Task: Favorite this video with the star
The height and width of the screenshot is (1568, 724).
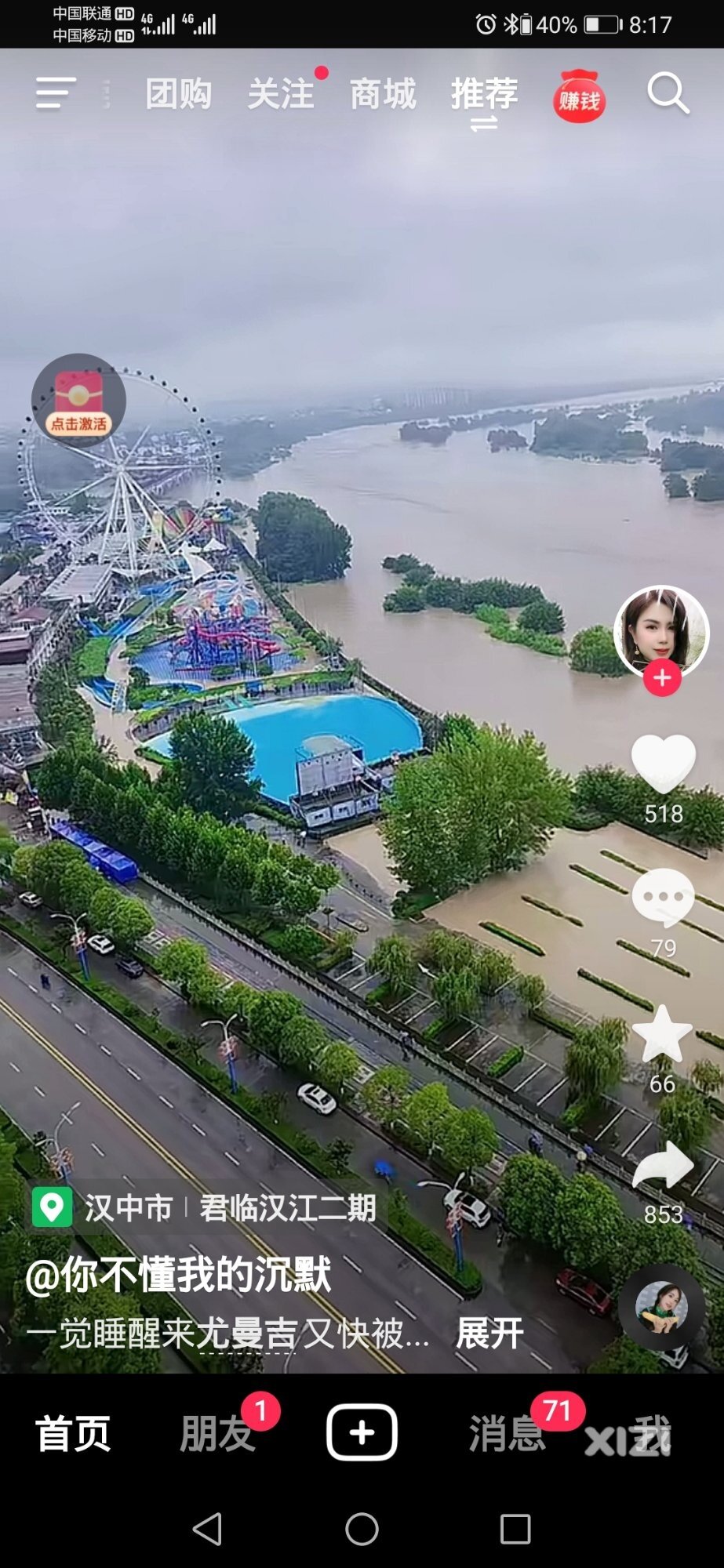Action: [663, 1034]
